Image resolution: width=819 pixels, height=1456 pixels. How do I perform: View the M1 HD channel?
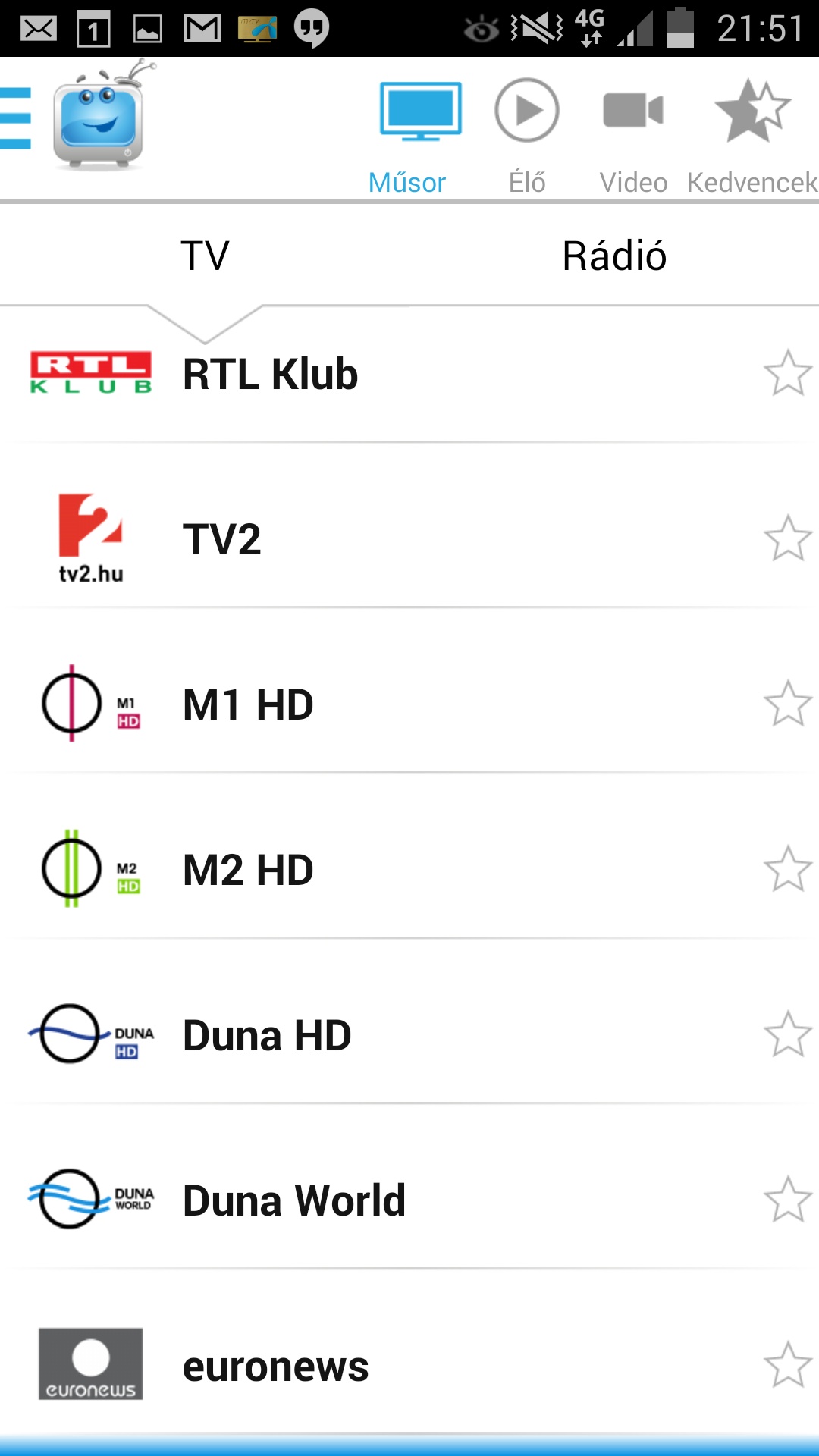point(248,704)
